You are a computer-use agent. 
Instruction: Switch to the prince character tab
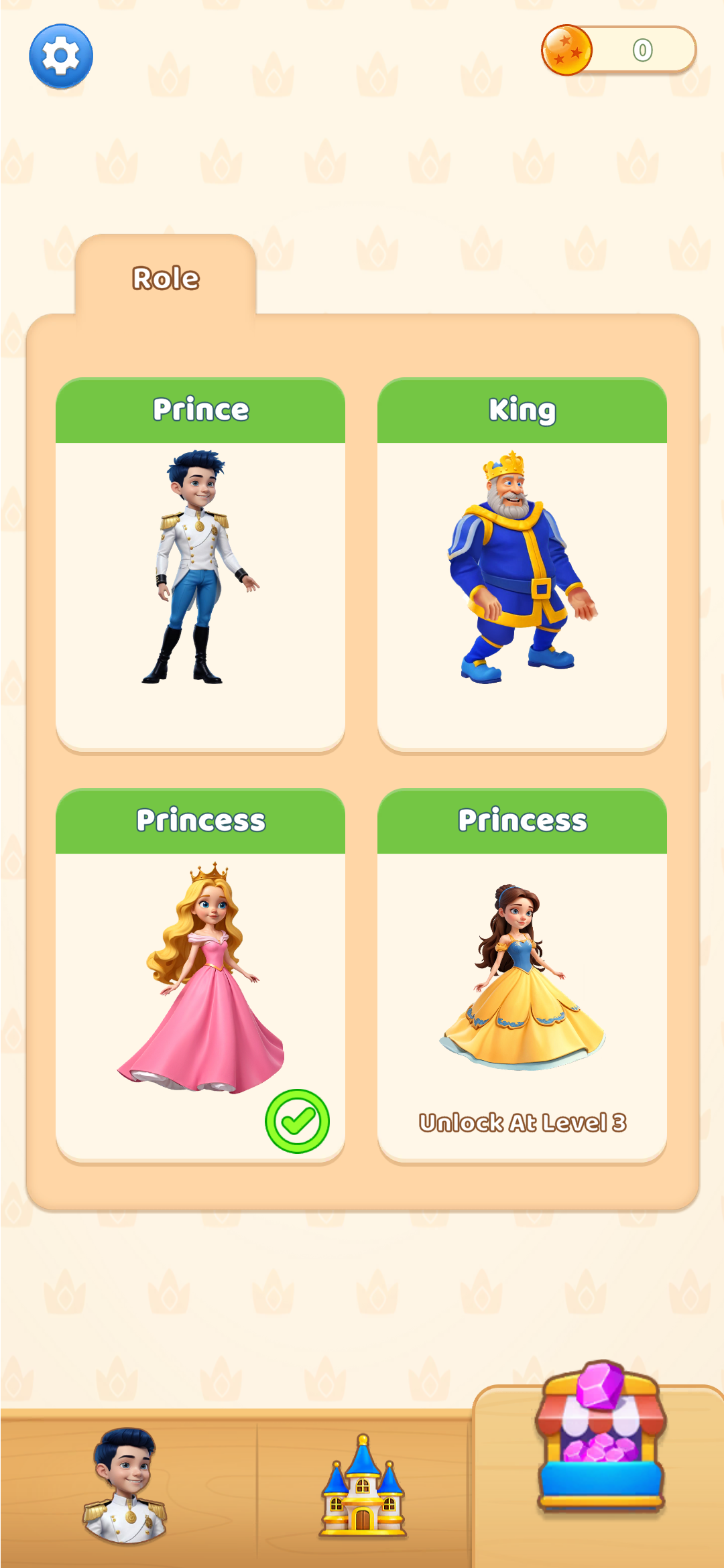[126, 1486]
